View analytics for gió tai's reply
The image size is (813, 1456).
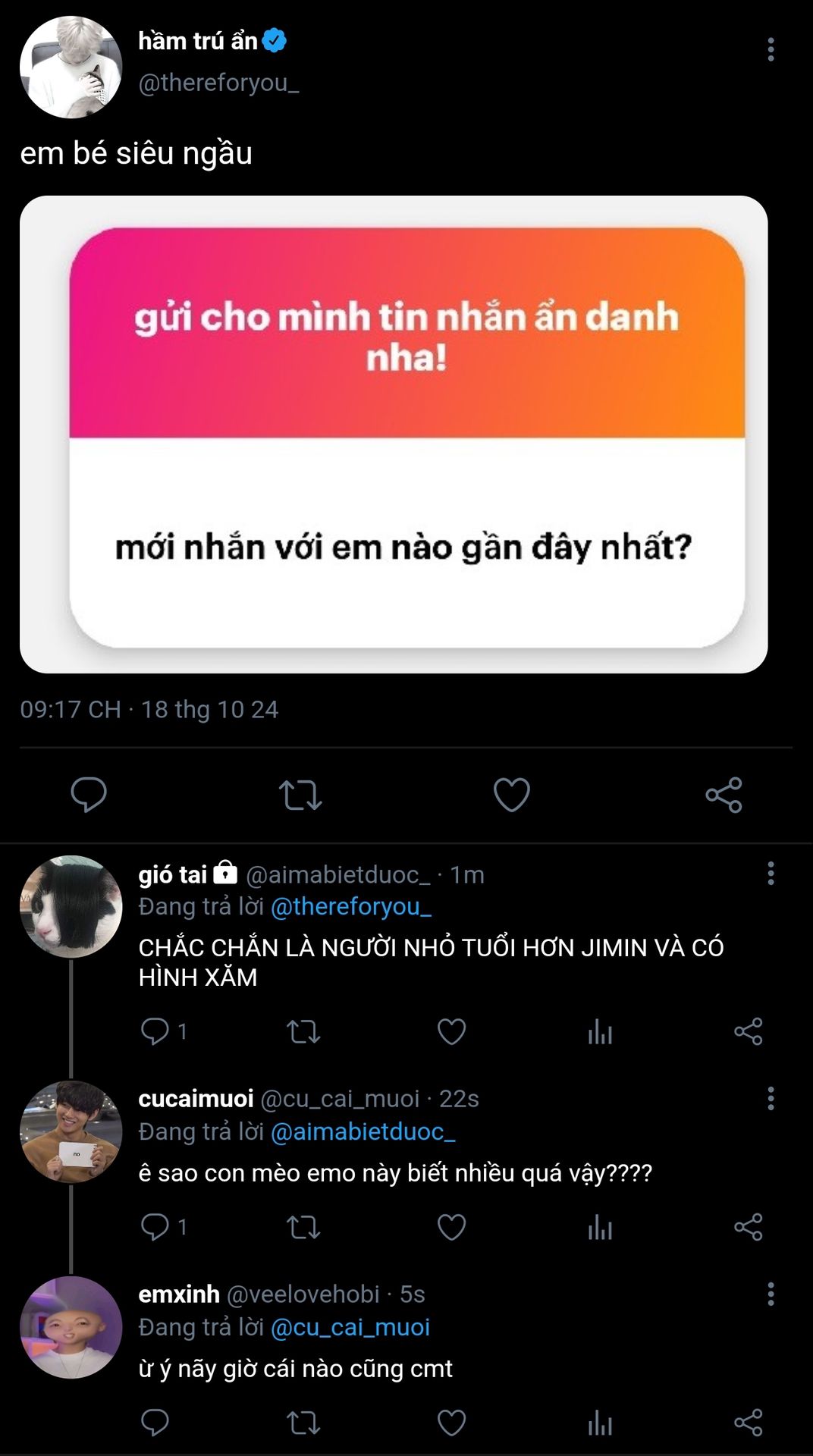click(600, 1031)
